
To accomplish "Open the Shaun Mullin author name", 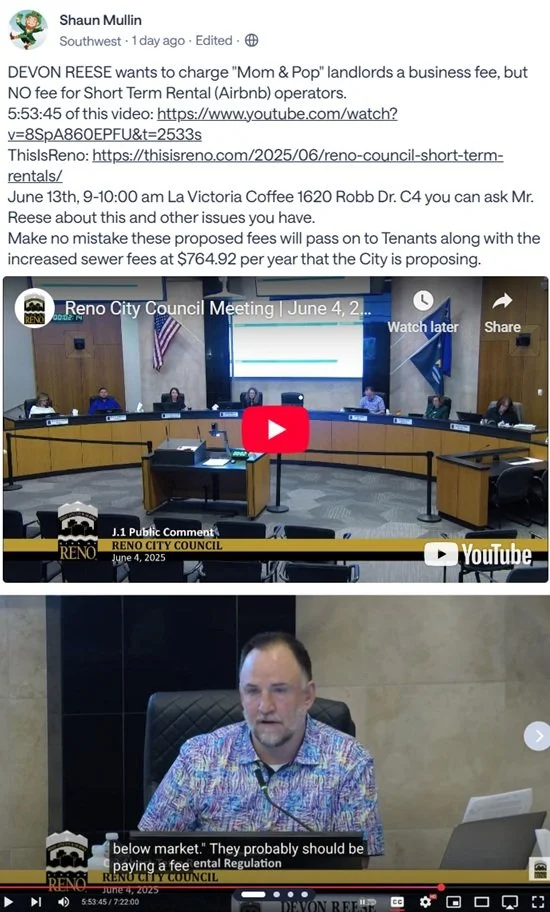I will point(100,20).
